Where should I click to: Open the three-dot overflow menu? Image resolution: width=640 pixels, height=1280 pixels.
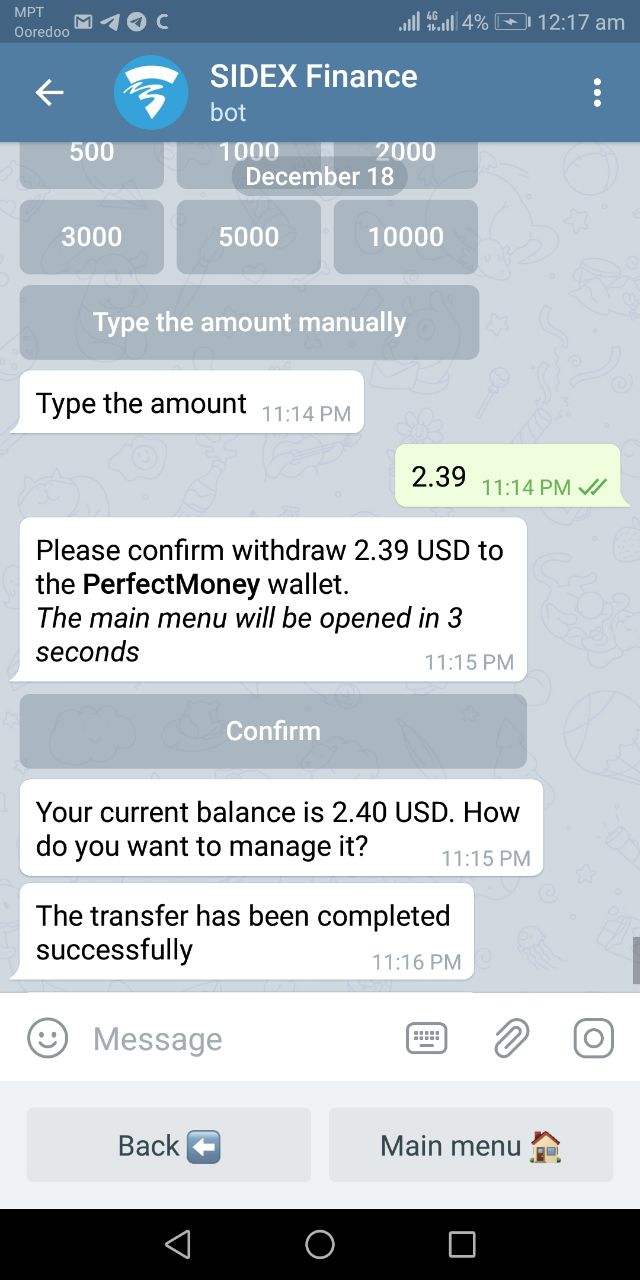(597, 93)
